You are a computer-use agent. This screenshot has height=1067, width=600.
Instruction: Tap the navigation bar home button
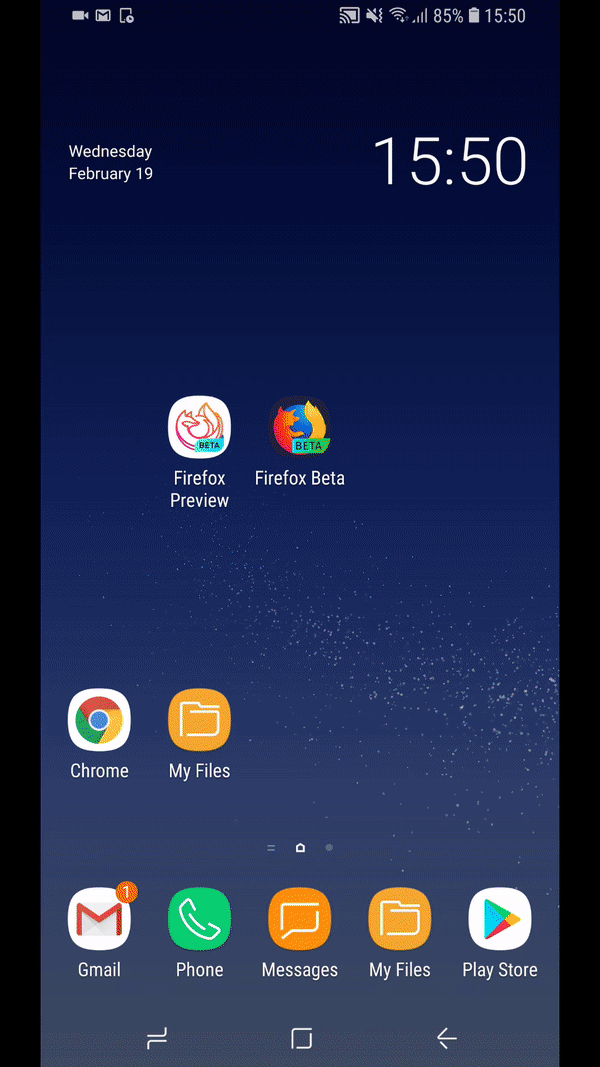[x=301, y=1038]
